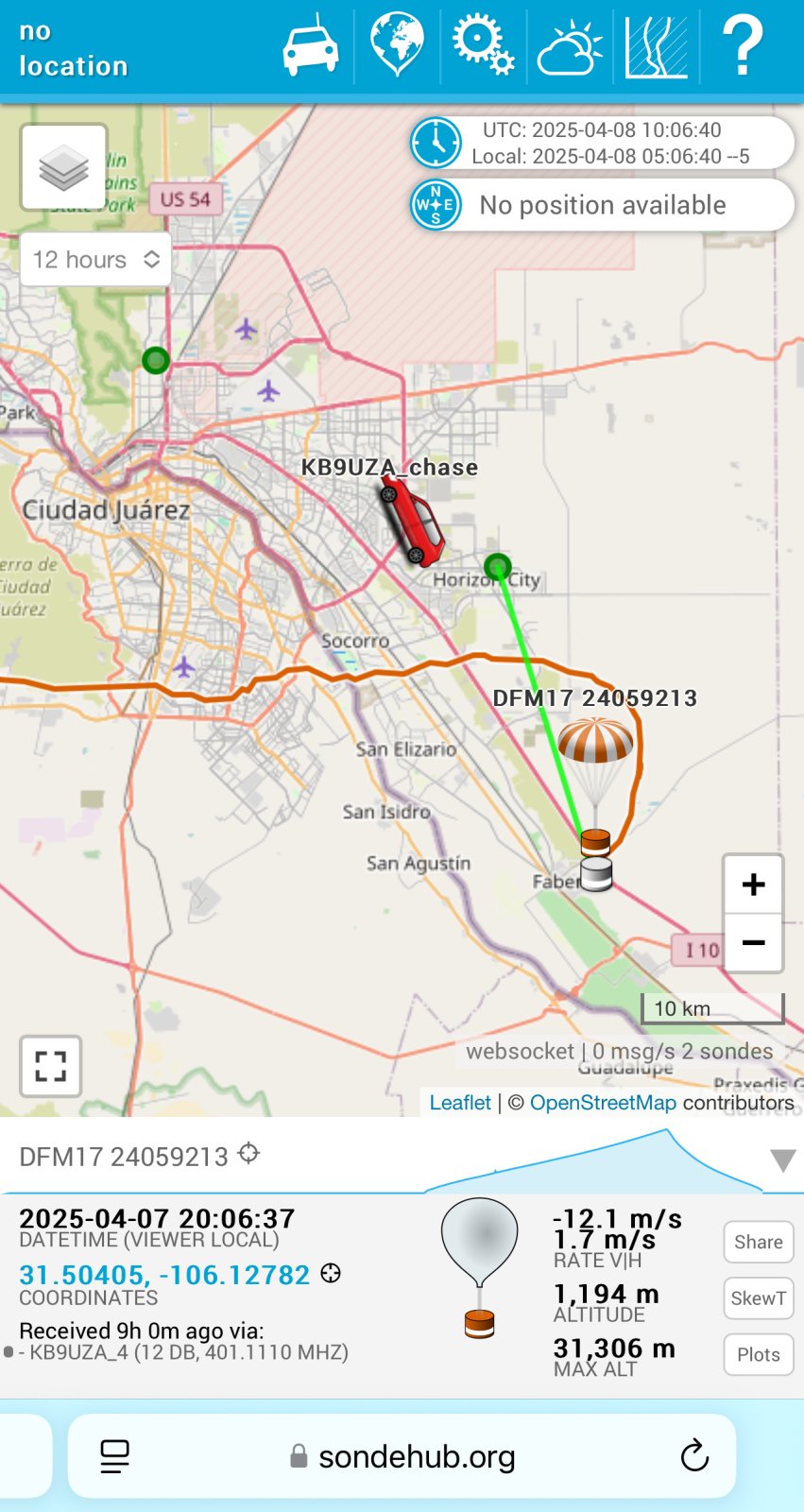The width and height of the screenshot is (804, 1512).
Task: Open the help question mark
Action: click(744, 45)
